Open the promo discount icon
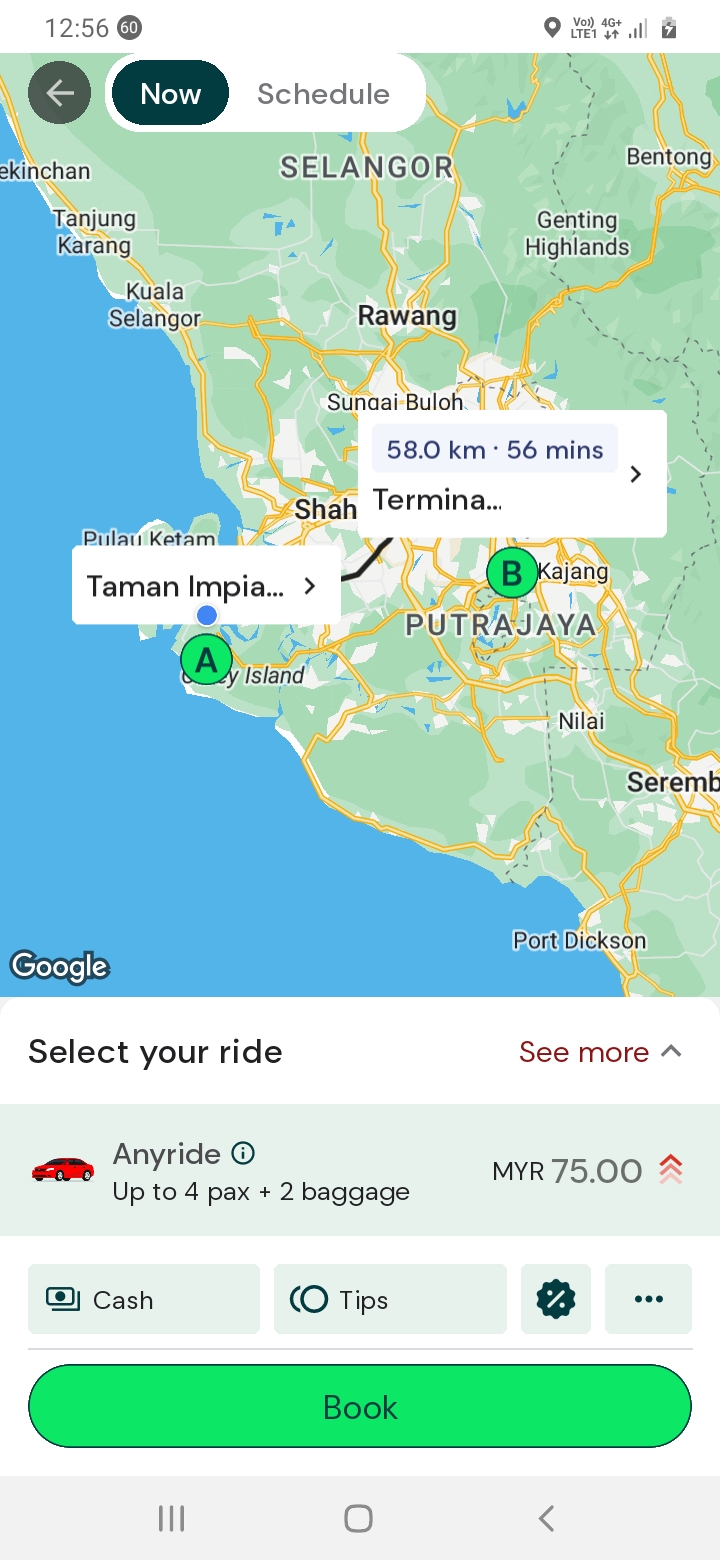 (x=556, y=1299)
